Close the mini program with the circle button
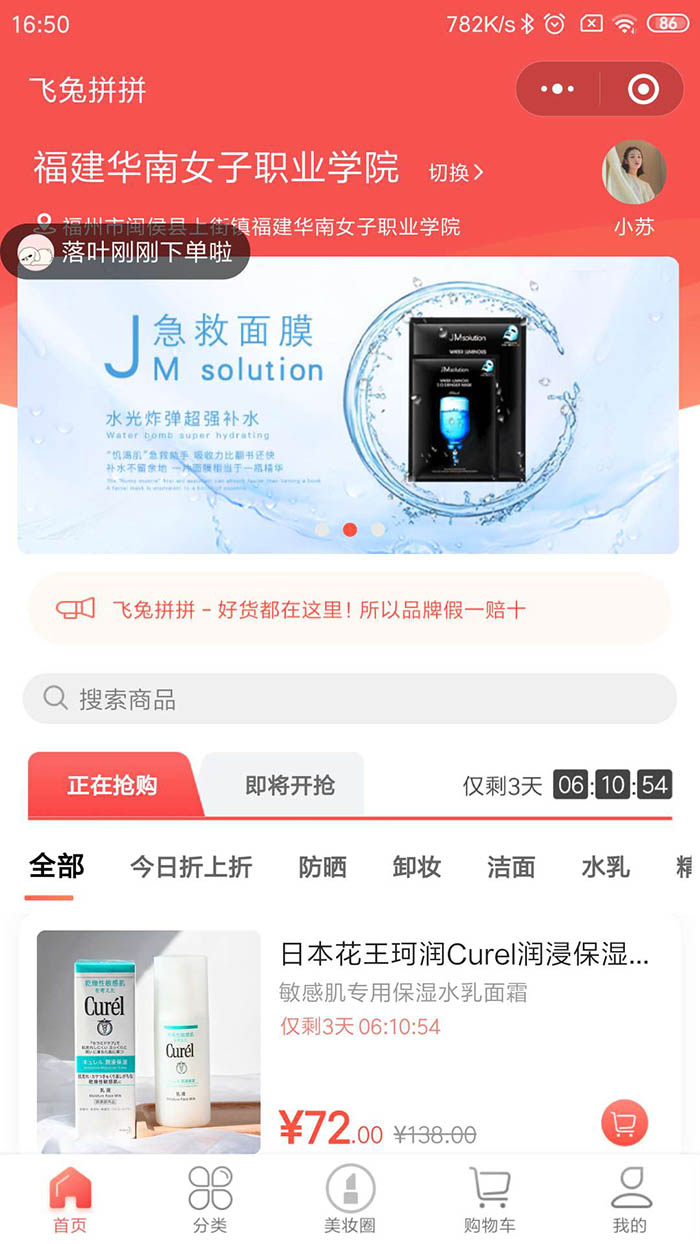700x1244 pixels. point(642,89)
